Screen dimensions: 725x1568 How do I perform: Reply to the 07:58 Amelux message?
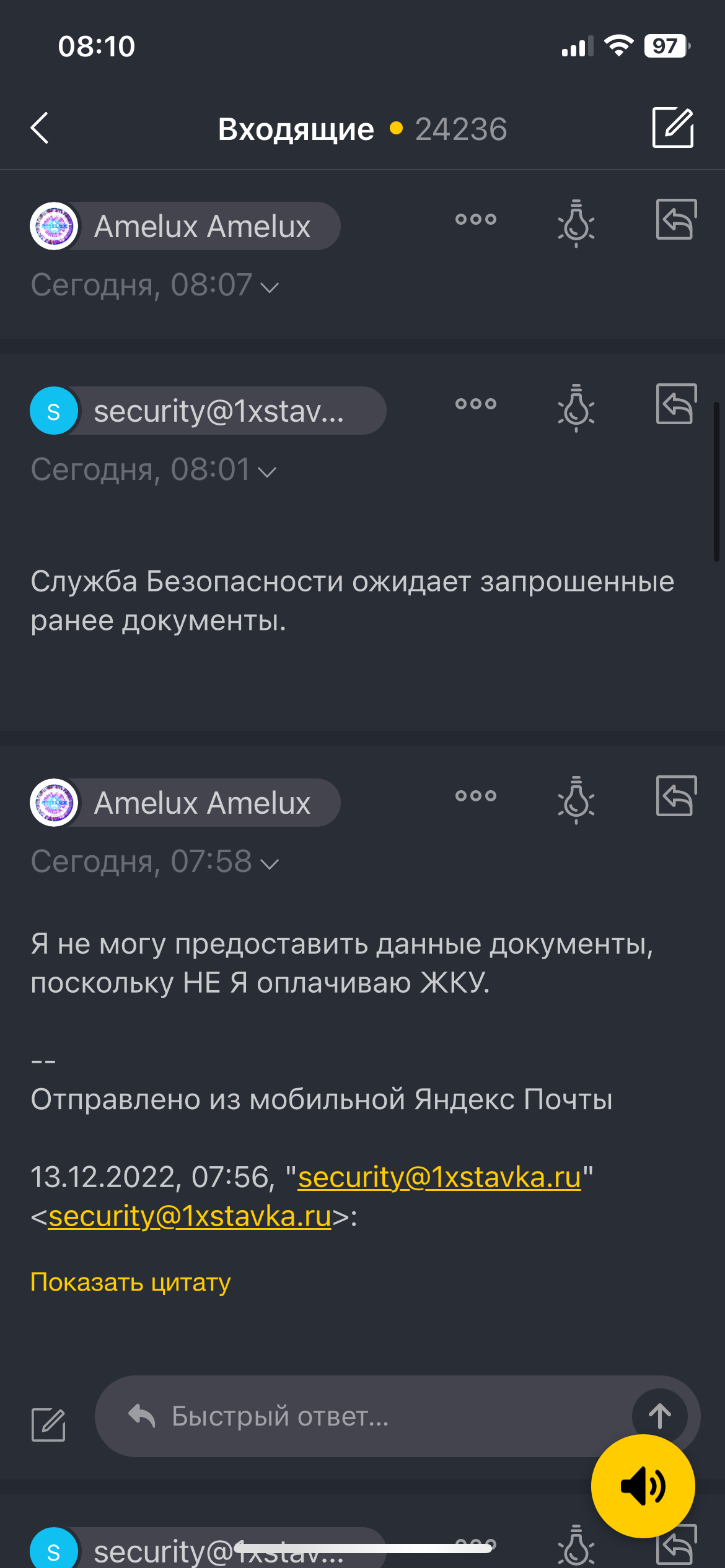click(675, 796)
